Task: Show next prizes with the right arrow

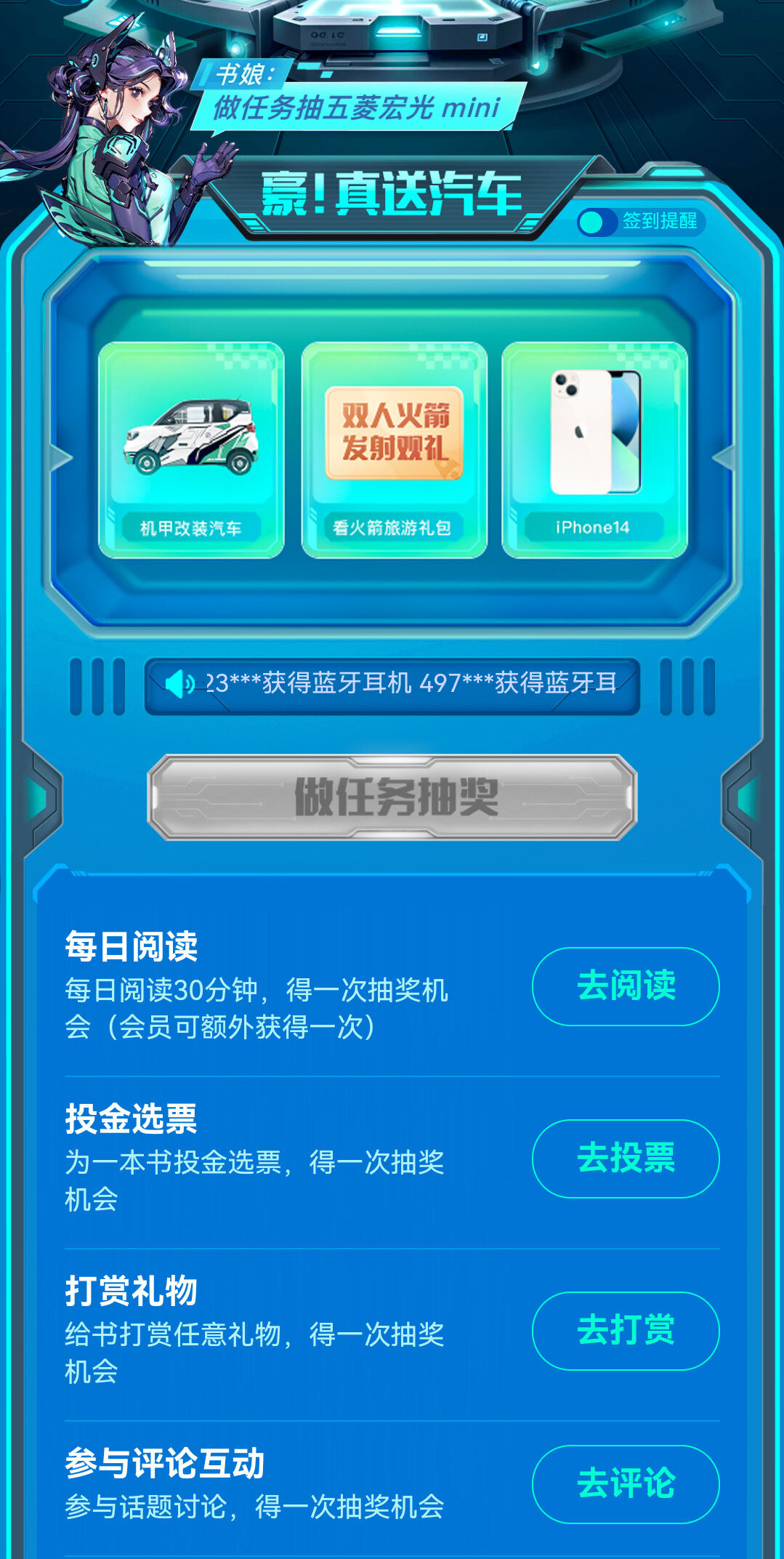Action: coord(724,458)
